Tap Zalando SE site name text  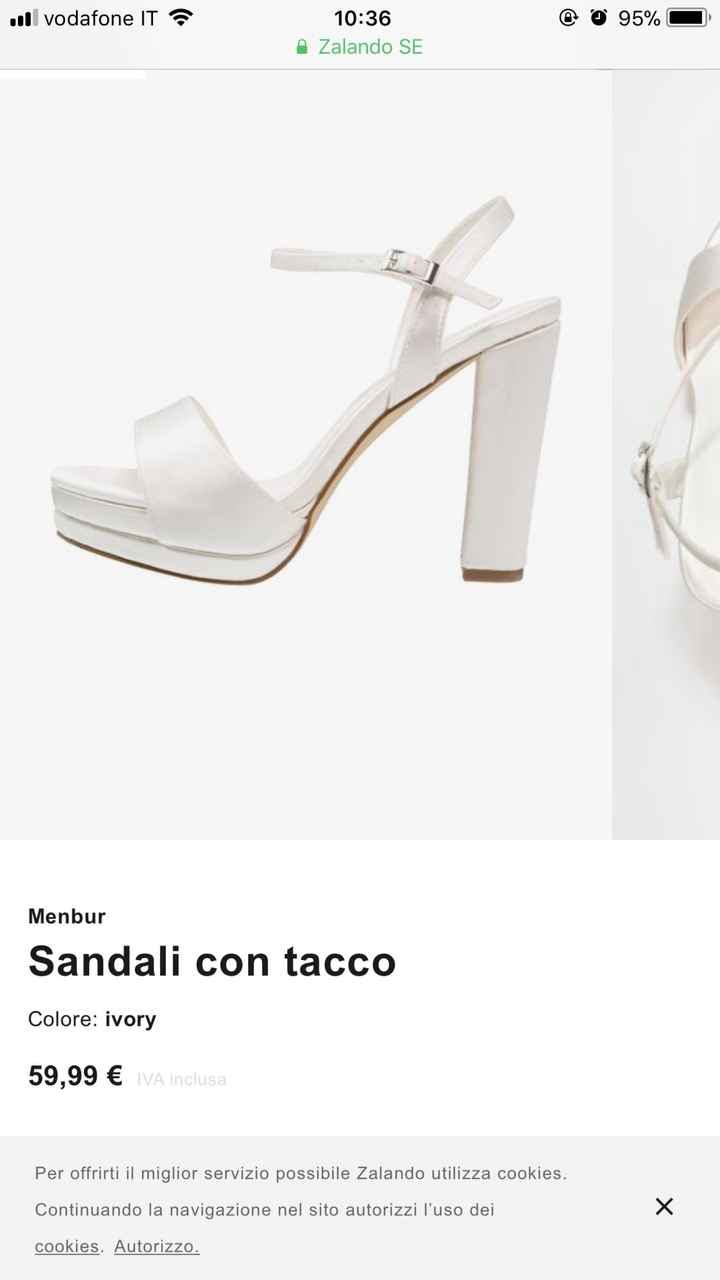pos(370,47)
